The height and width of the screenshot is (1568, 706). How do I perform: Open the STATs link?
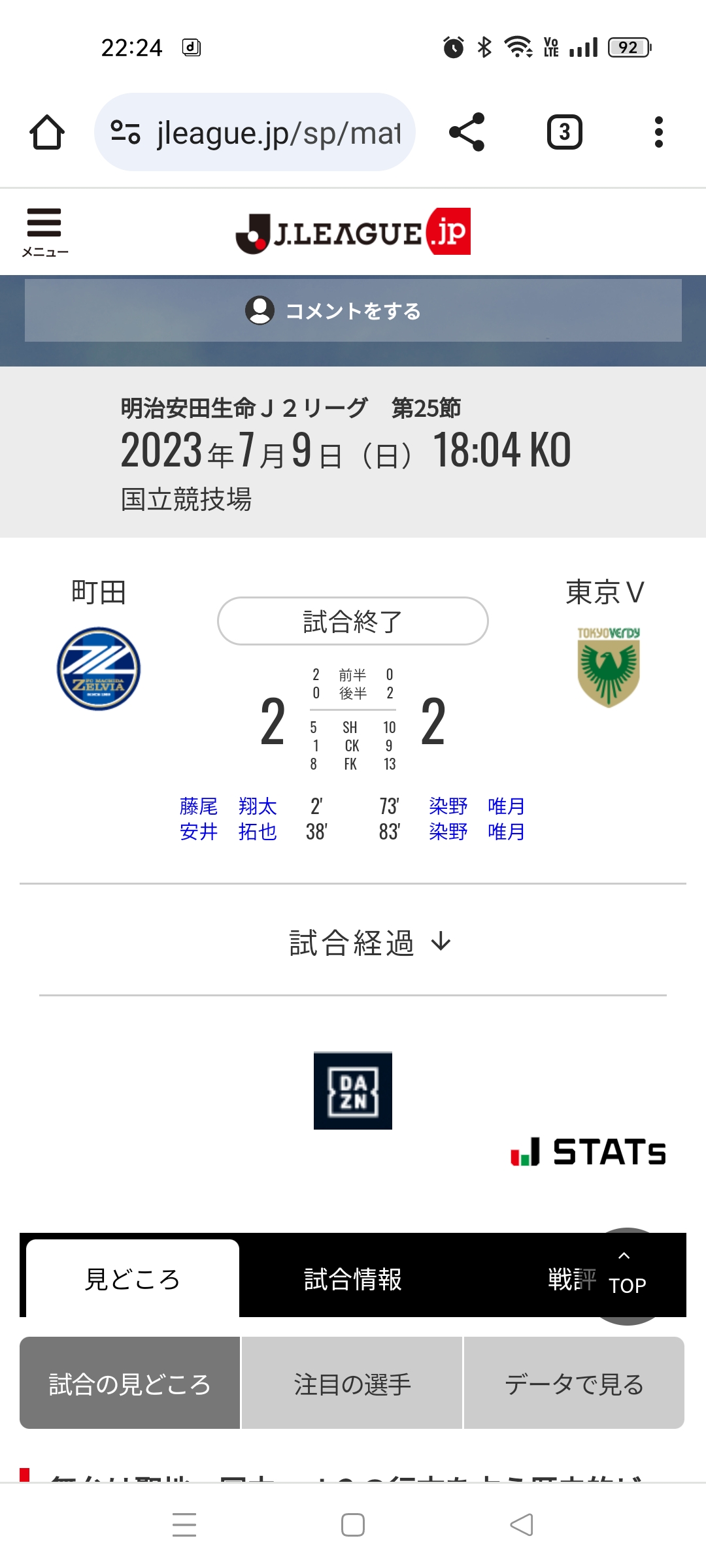tap(588, 1152)
